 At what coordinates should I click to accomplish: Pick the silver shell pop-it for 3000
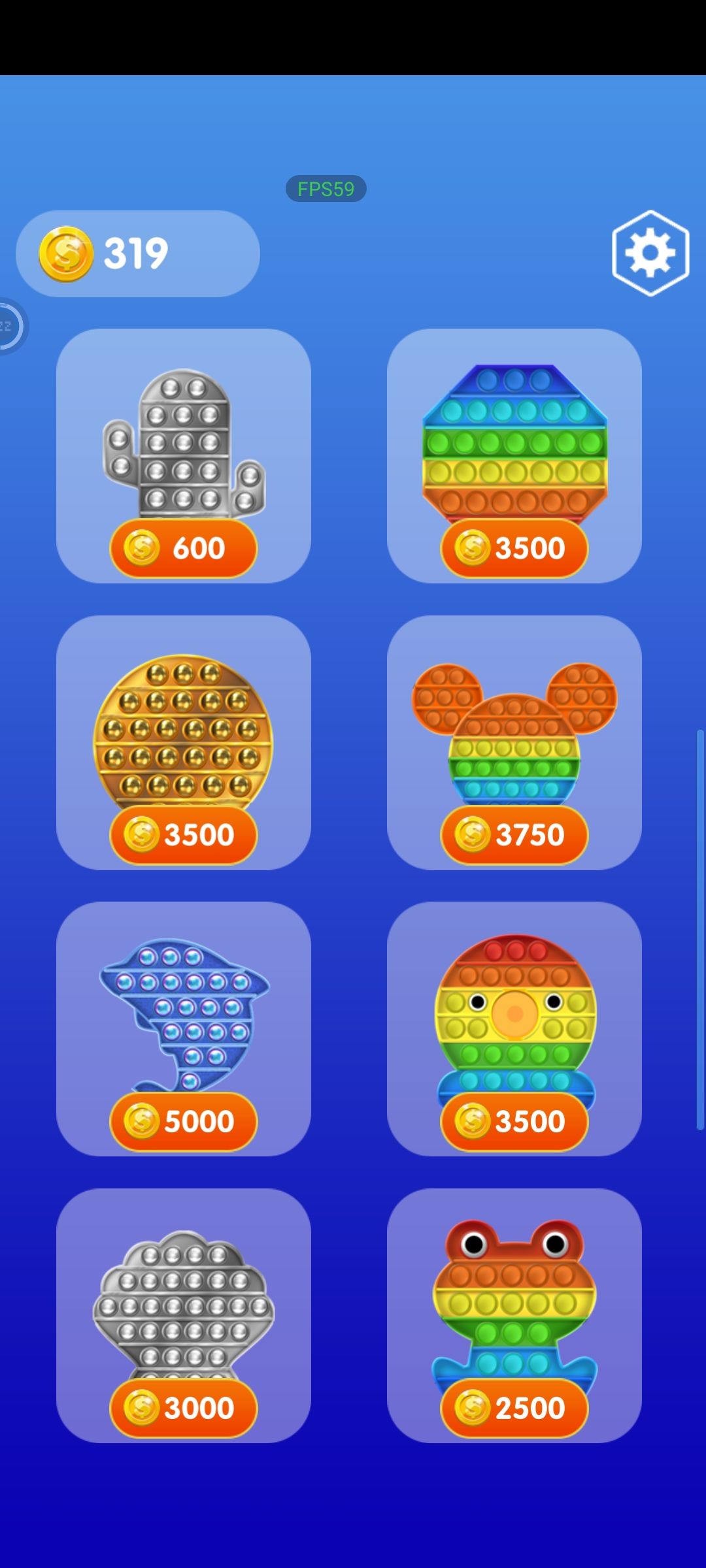(184, 1316)
